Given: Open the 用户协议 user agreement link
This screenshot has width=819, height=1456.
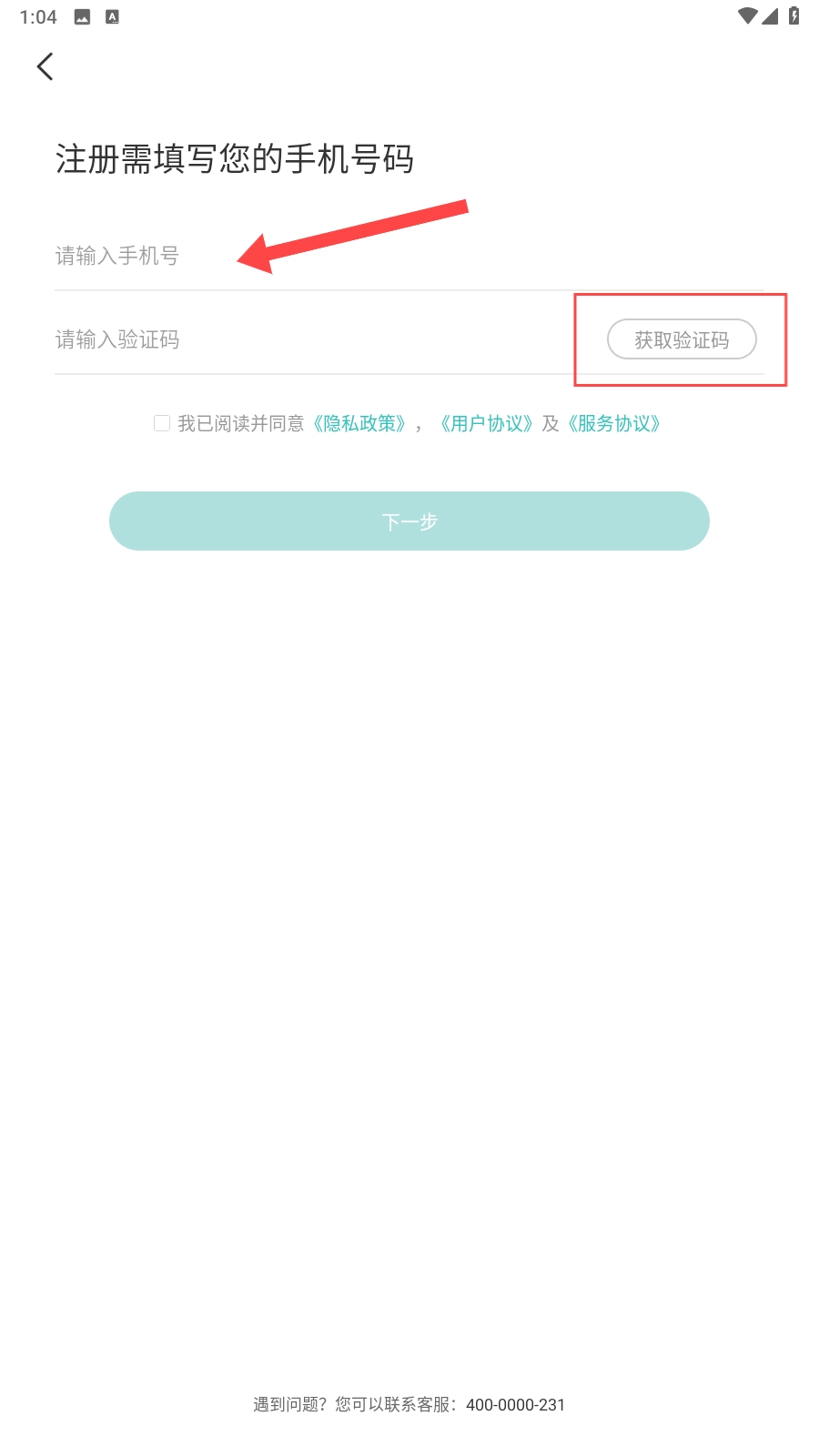Looking at the screenshot, I should pyautogui.click(x=487, y=423).
